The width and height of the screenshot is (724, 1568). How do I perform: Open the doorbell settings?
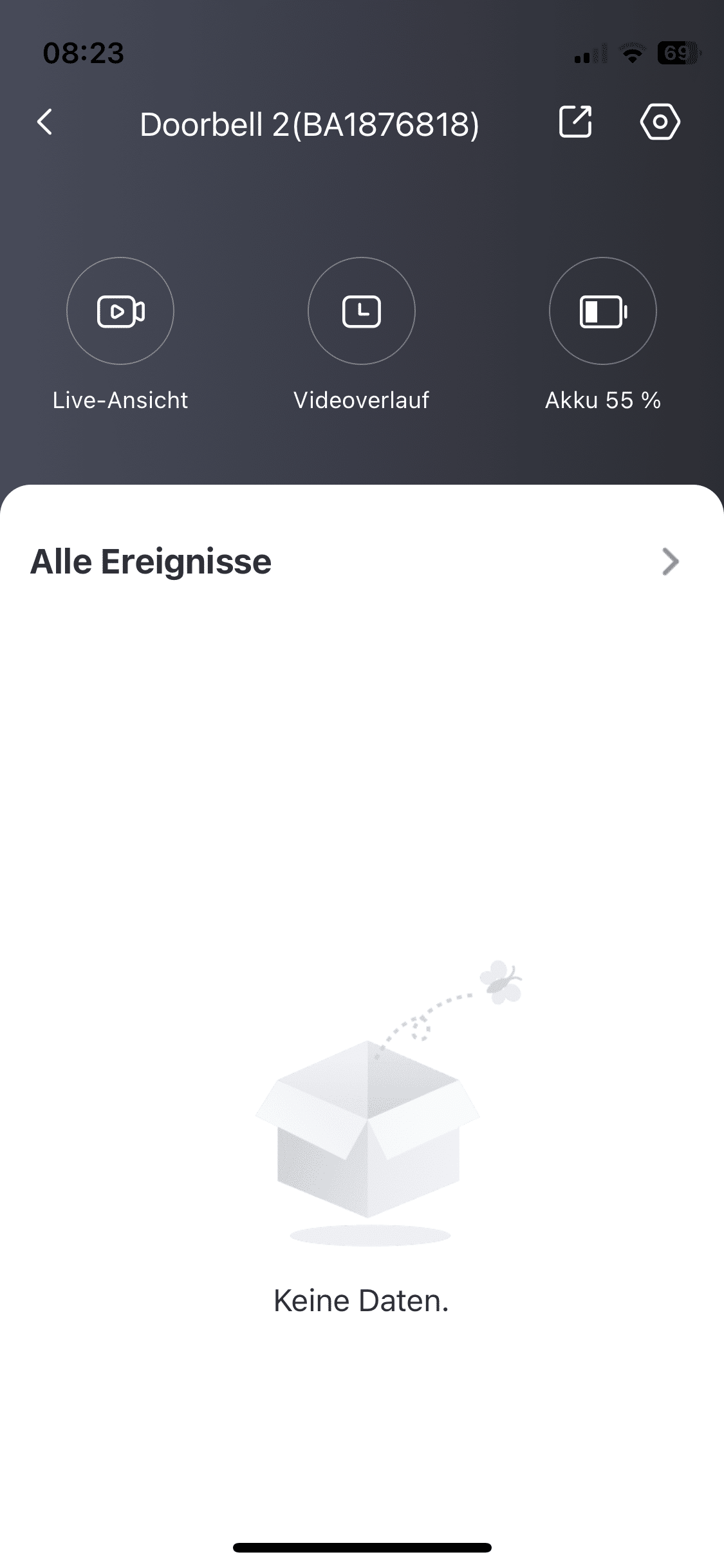click(x=660, y=122)
